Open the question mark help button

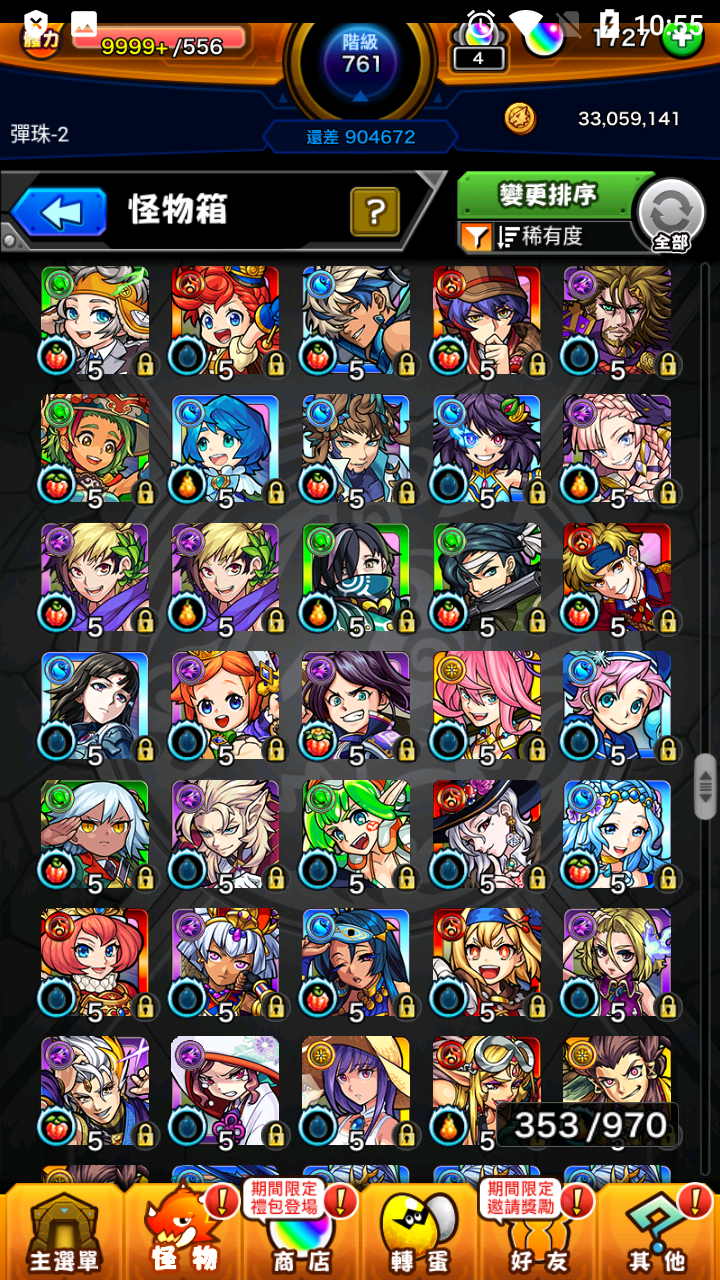click(x=375, y=211)
